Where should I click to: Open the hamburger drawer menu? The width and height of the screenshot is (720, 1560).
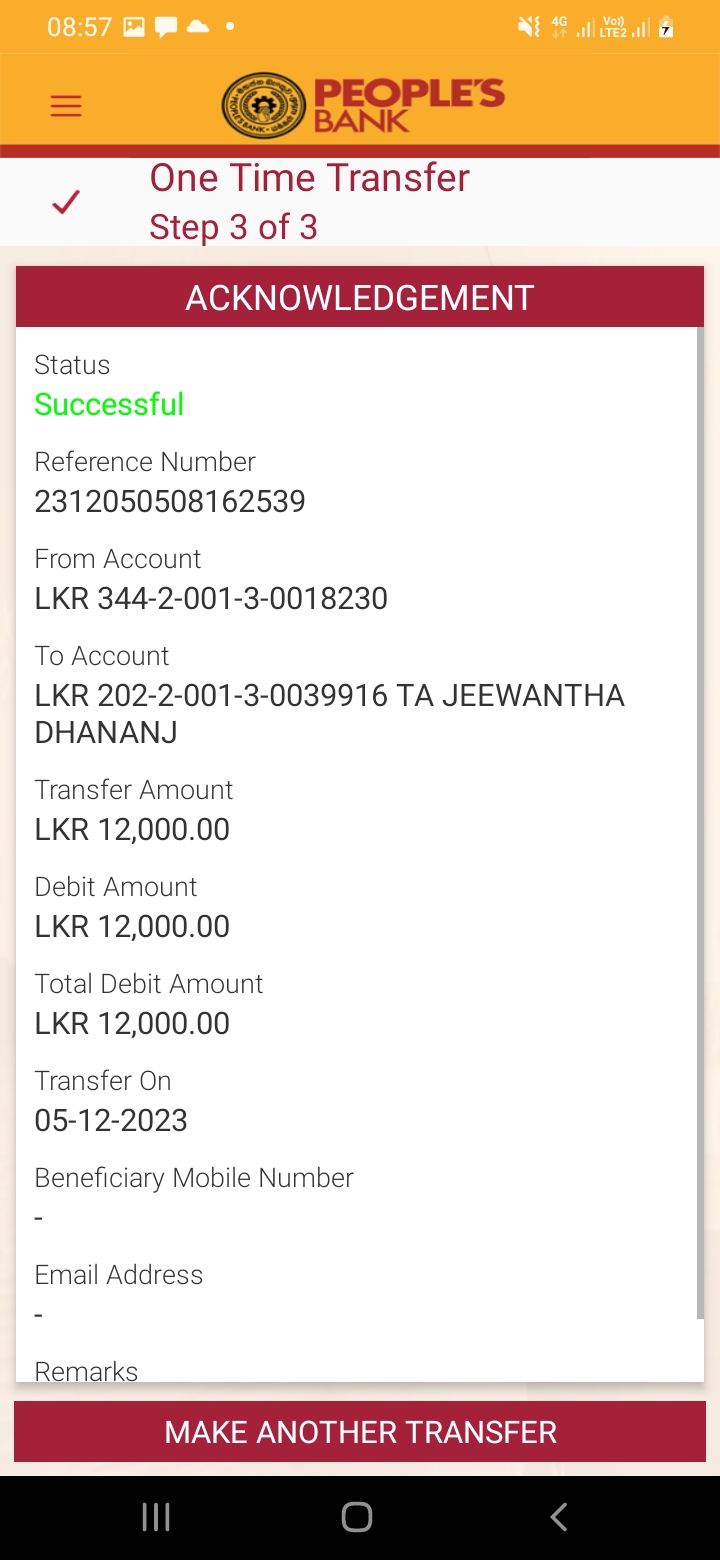click(x=66, y=106)
